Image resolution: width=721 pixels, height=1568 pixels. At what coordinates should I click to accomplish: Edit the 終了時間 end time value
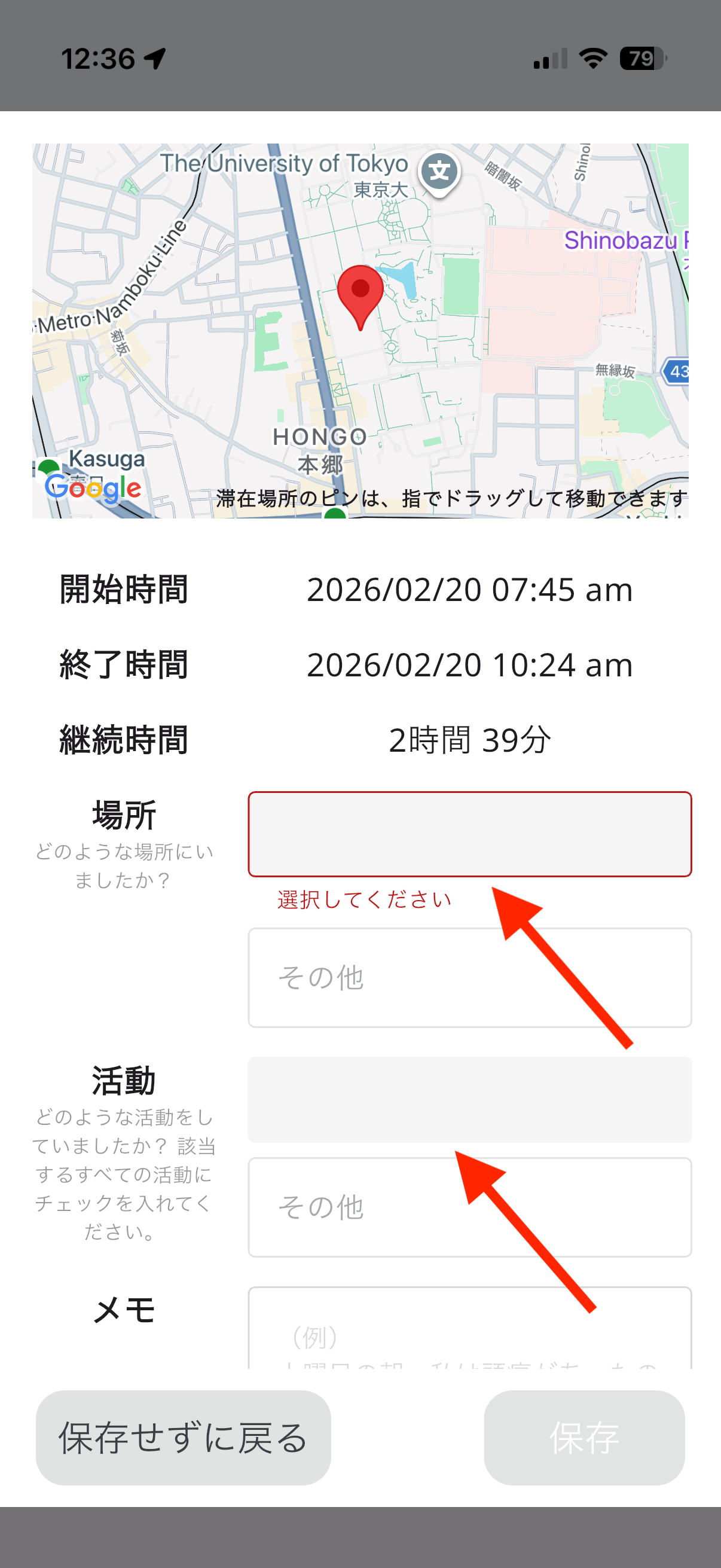point(469,665)
